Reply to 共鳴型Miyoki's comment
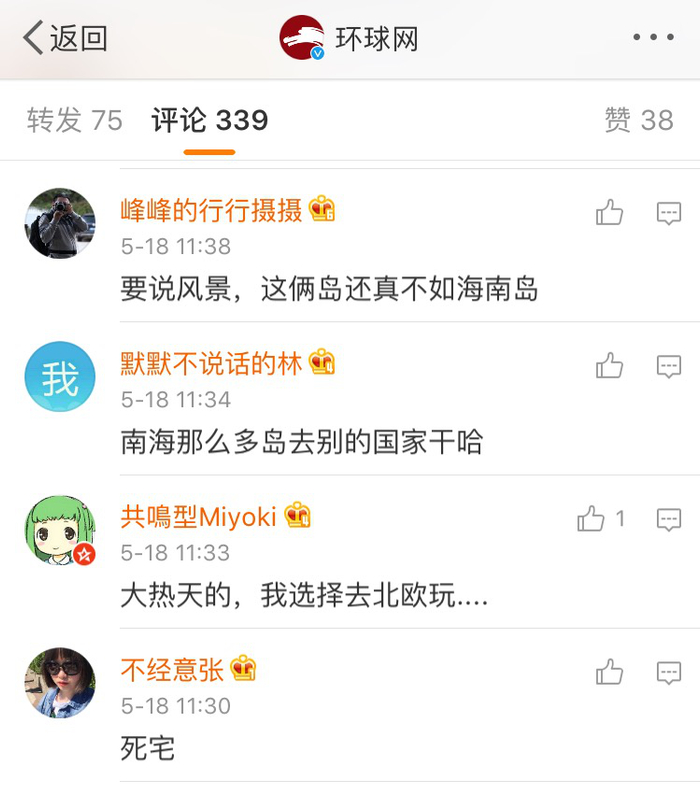700x794 pixels. [x=668, y=519]
